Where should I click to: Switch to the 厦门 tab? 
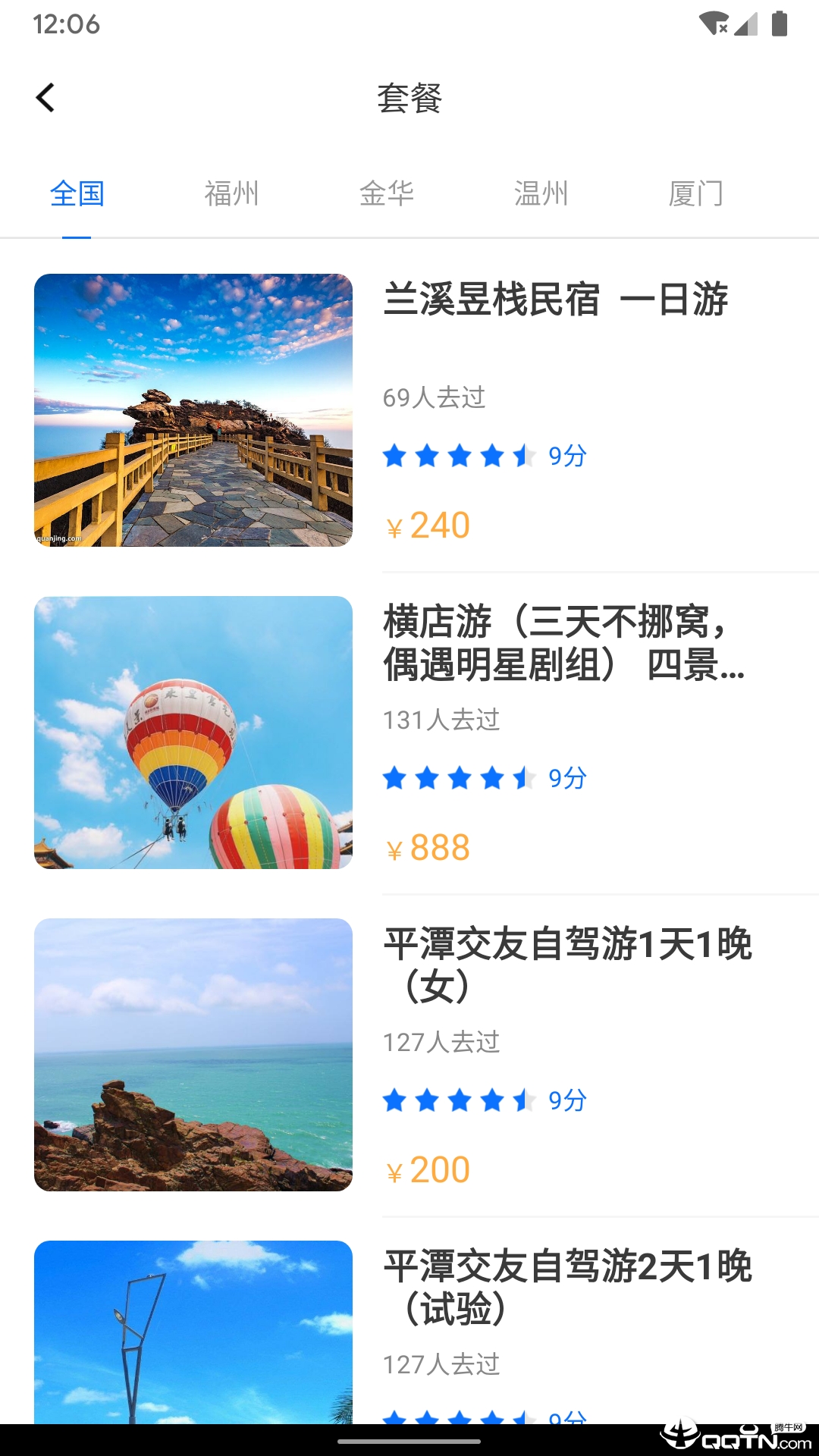tap(693, 193)
